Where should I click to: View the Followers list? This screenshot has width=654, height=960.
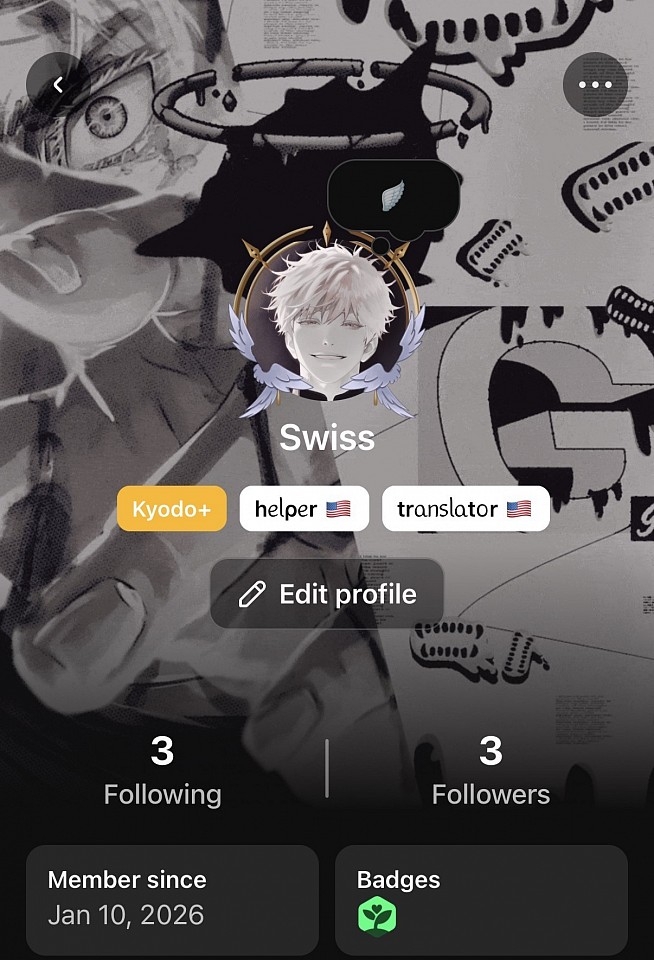(490, 771)
